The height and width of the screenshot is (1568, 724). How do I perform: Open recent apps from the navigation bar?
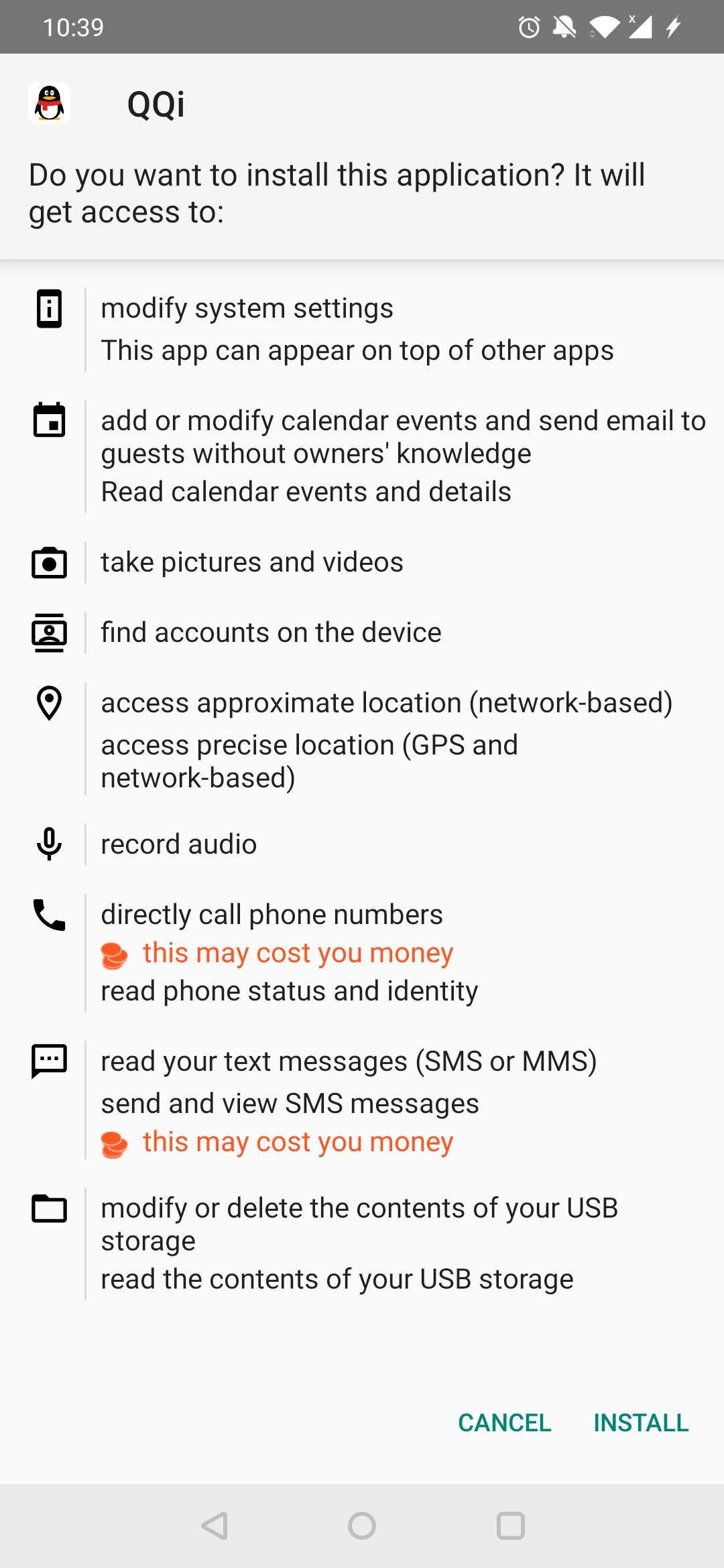point(510,1526)
